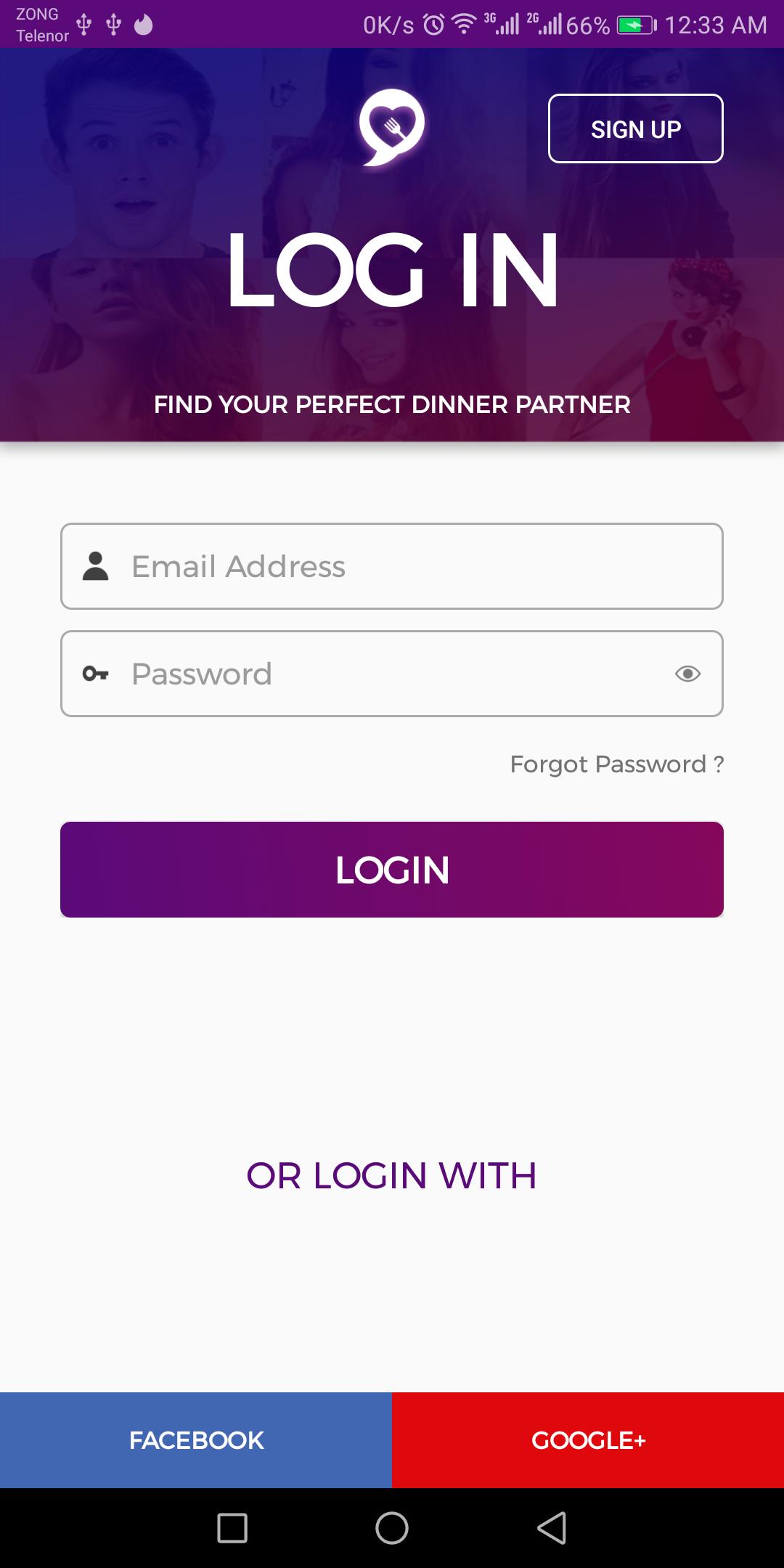Submit credentials with the Login button

tap(392, 870)
